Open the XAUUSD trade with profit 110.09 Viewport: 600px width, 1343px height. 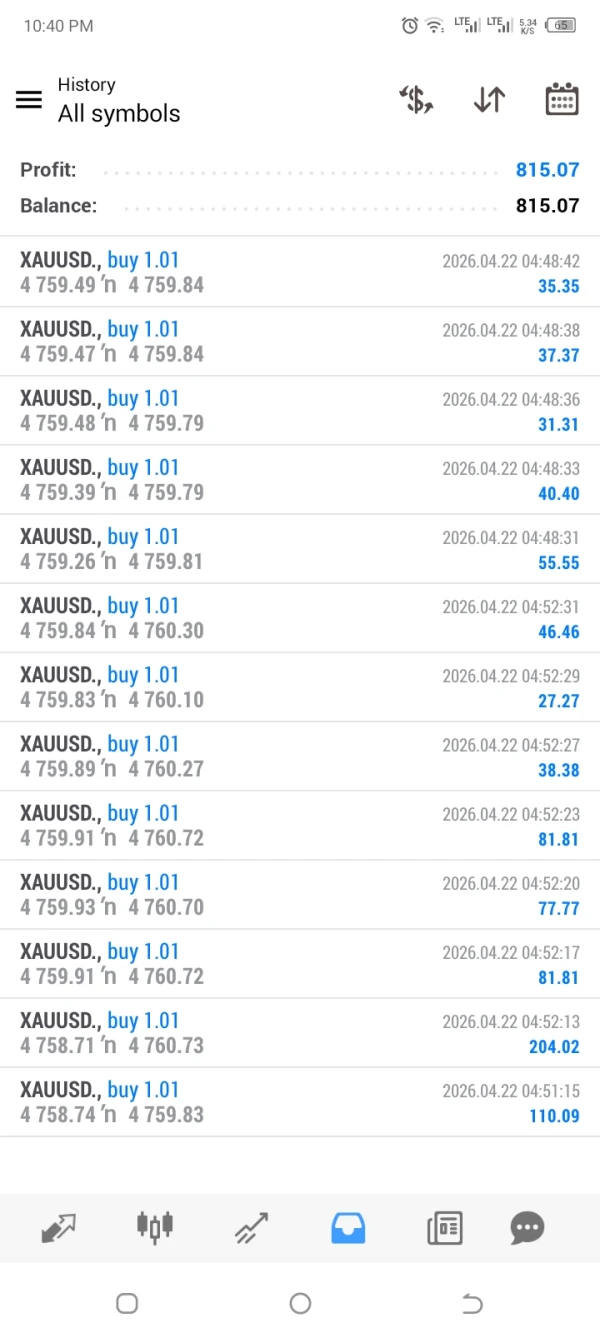[300, 1101]
